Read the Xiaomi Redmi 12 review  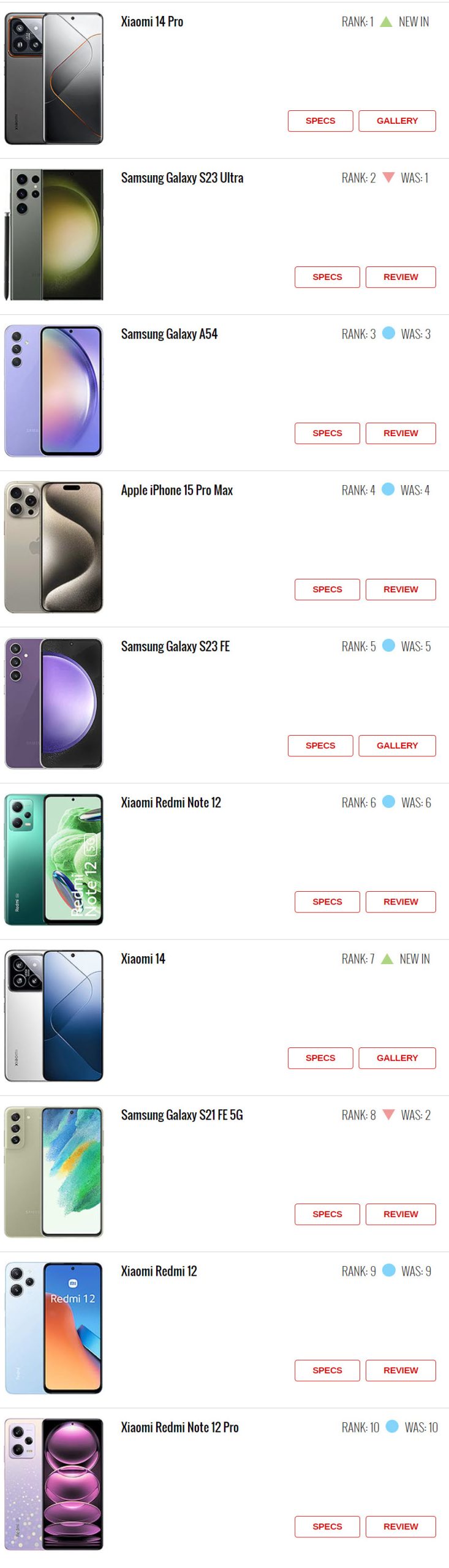point(401,1370)
